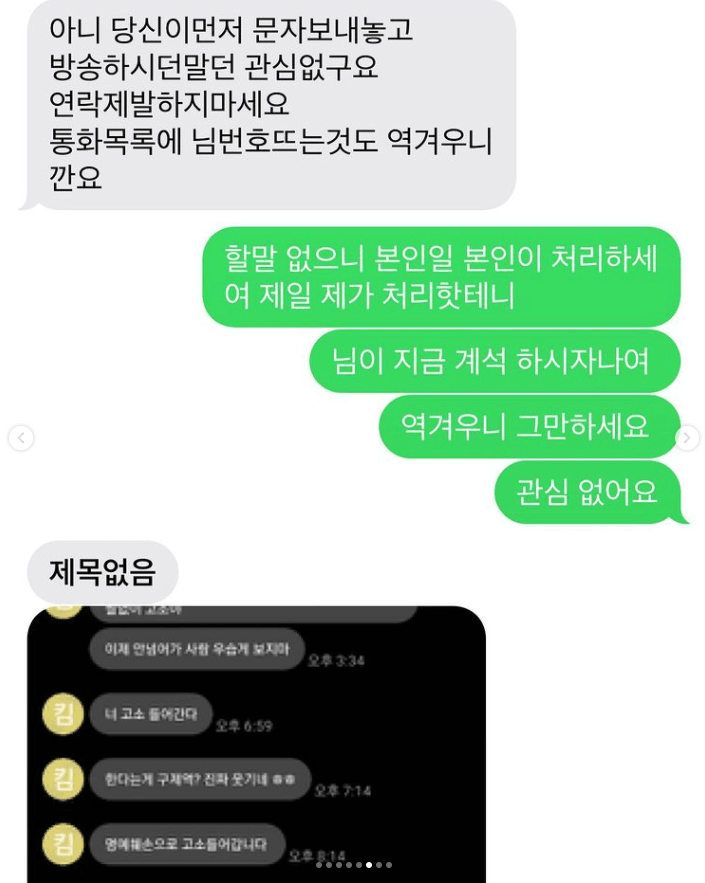Go to the next carousel image
Viewport: 705px width, 883px height.
point(687,438)
